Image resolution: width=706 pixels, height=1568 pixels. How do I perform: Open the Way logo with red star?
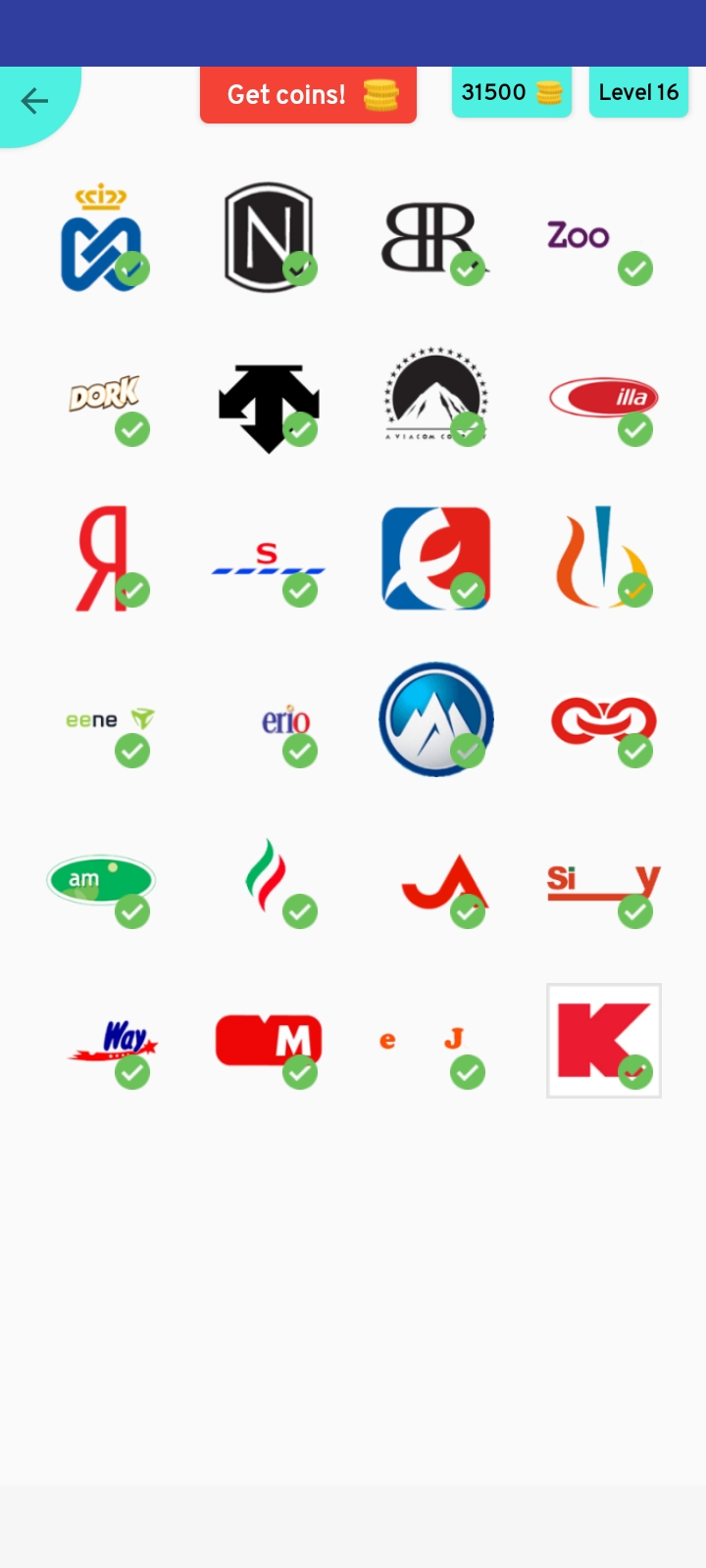pyautogui.click(x=113, y=1041)
